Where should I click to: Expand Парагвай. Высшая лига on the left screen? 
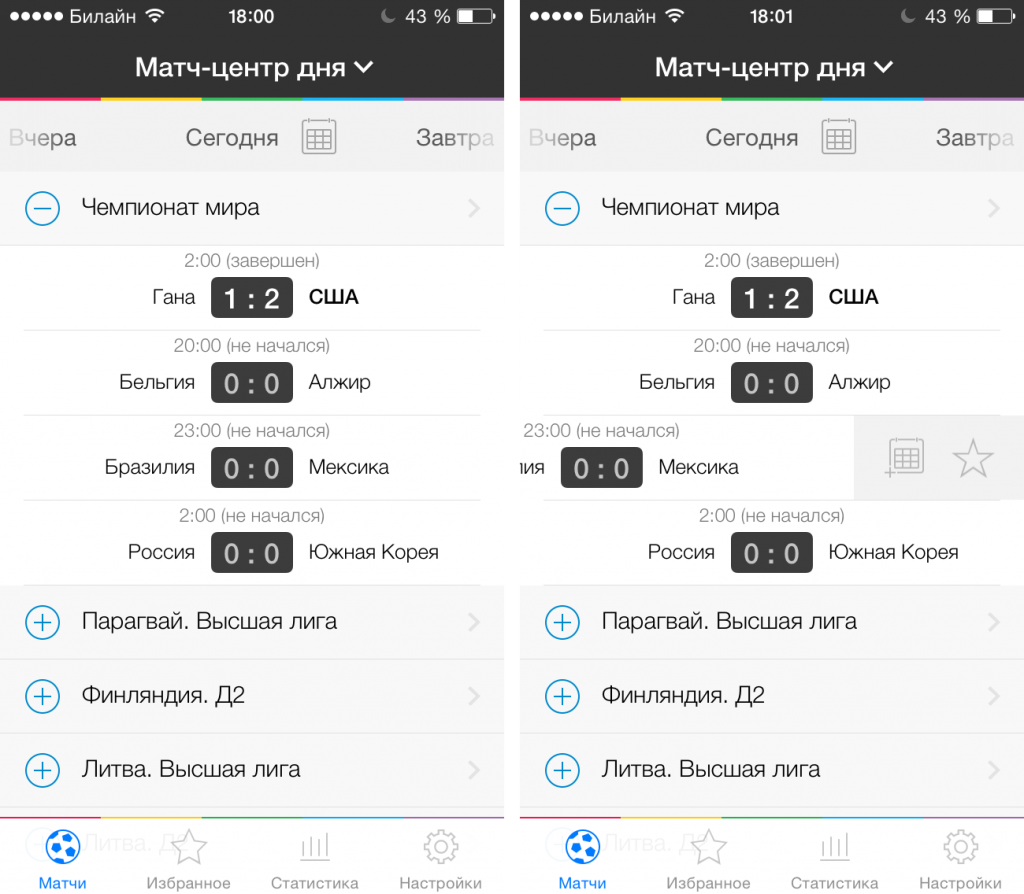(x=42, y=622)
